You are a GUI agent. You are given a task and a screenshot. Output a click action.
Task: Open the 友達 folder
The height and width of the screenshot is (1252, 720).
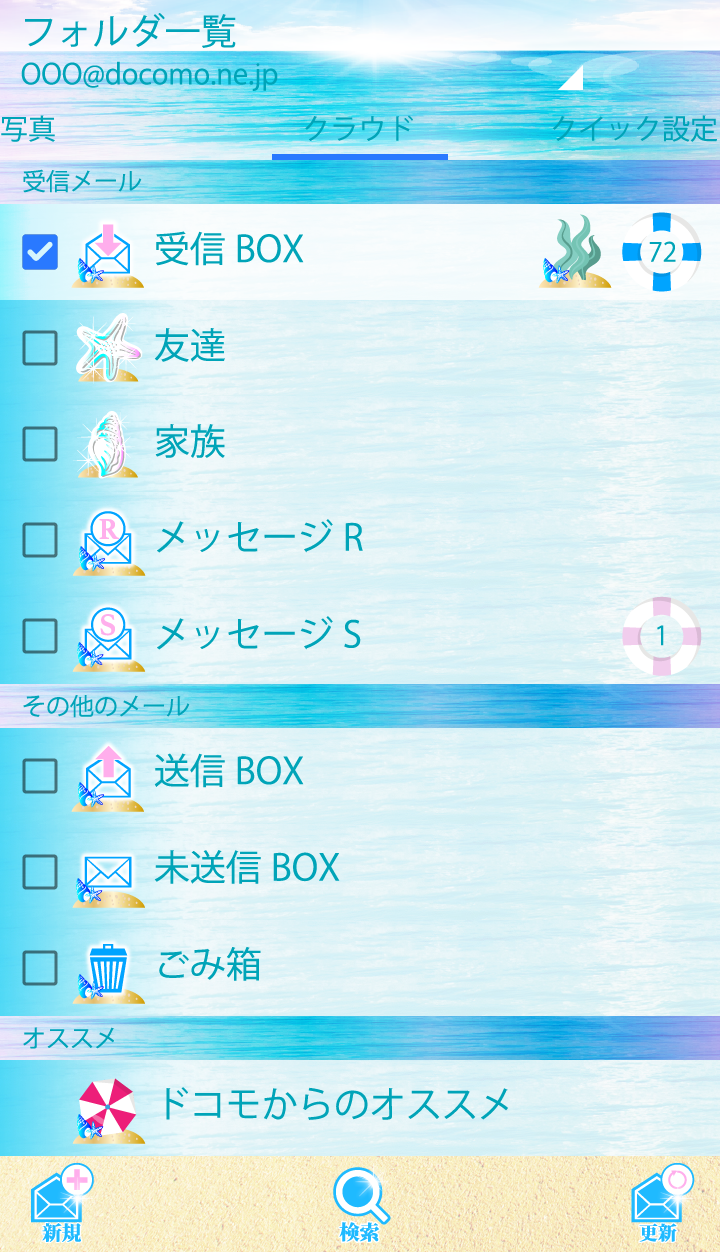[x=190, y=347]
